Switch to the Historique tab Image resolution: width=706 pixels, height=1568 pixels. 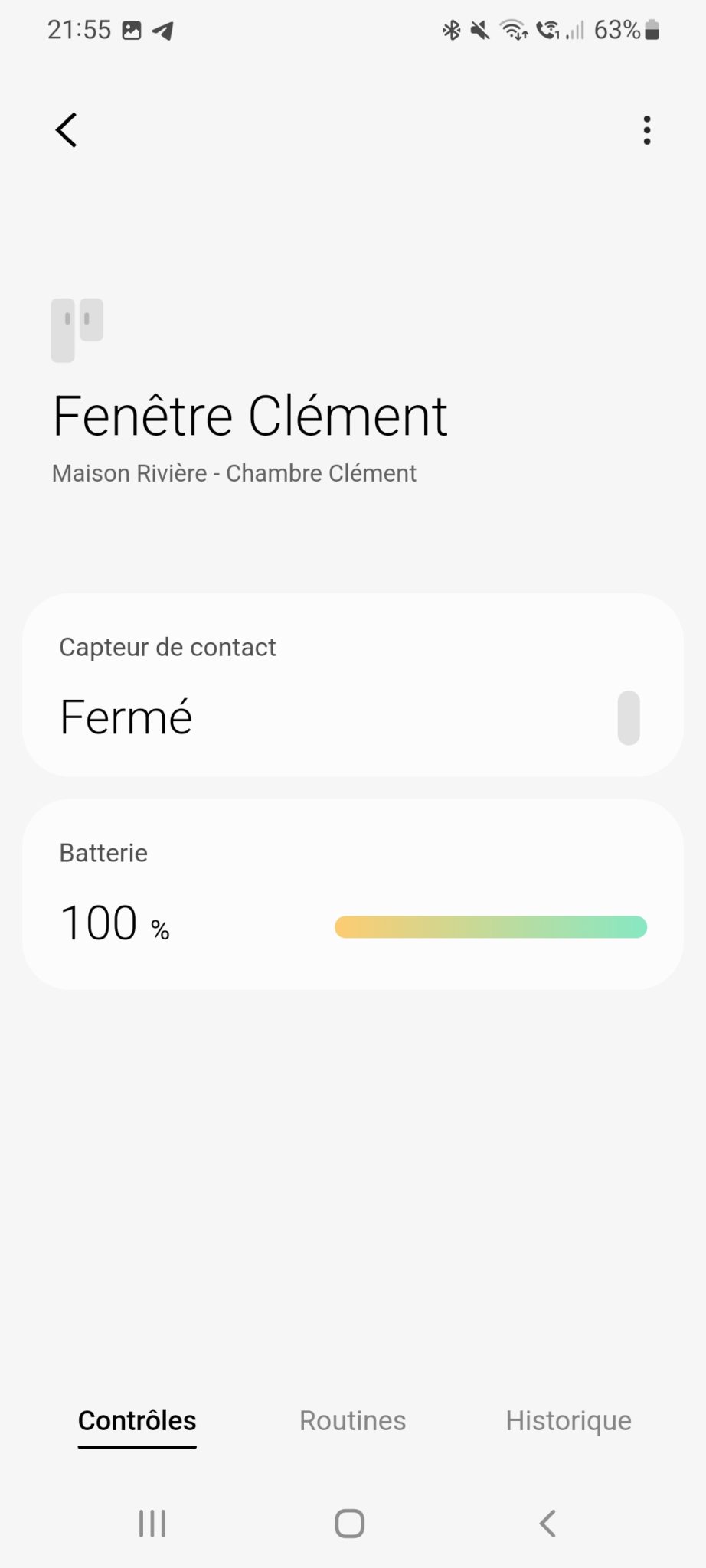point(568,1421)
